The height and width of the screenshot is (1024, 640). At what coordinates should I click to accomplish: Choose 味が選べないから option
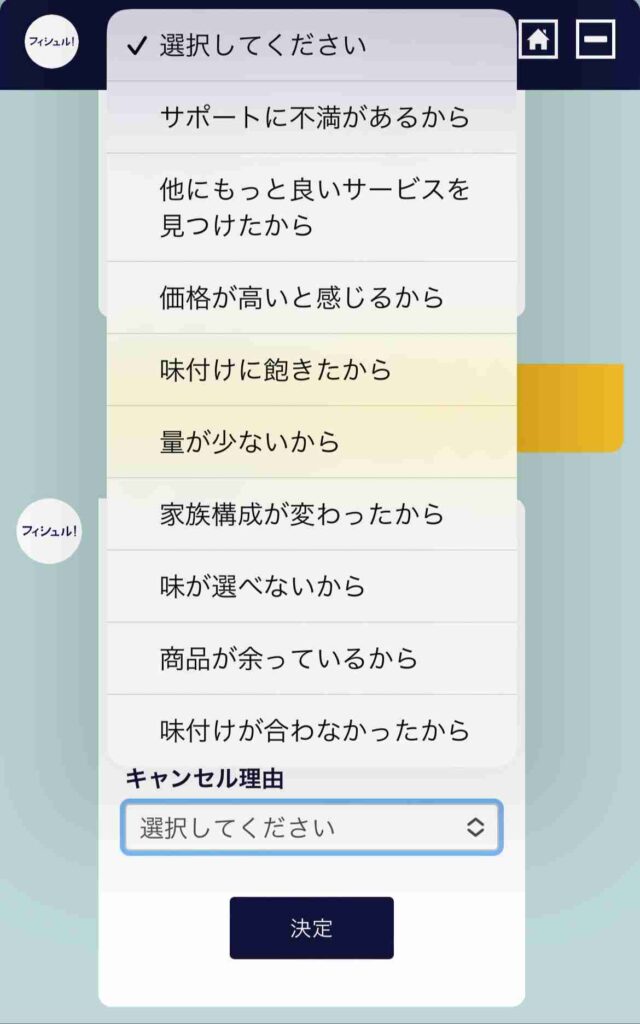(311, 586)
